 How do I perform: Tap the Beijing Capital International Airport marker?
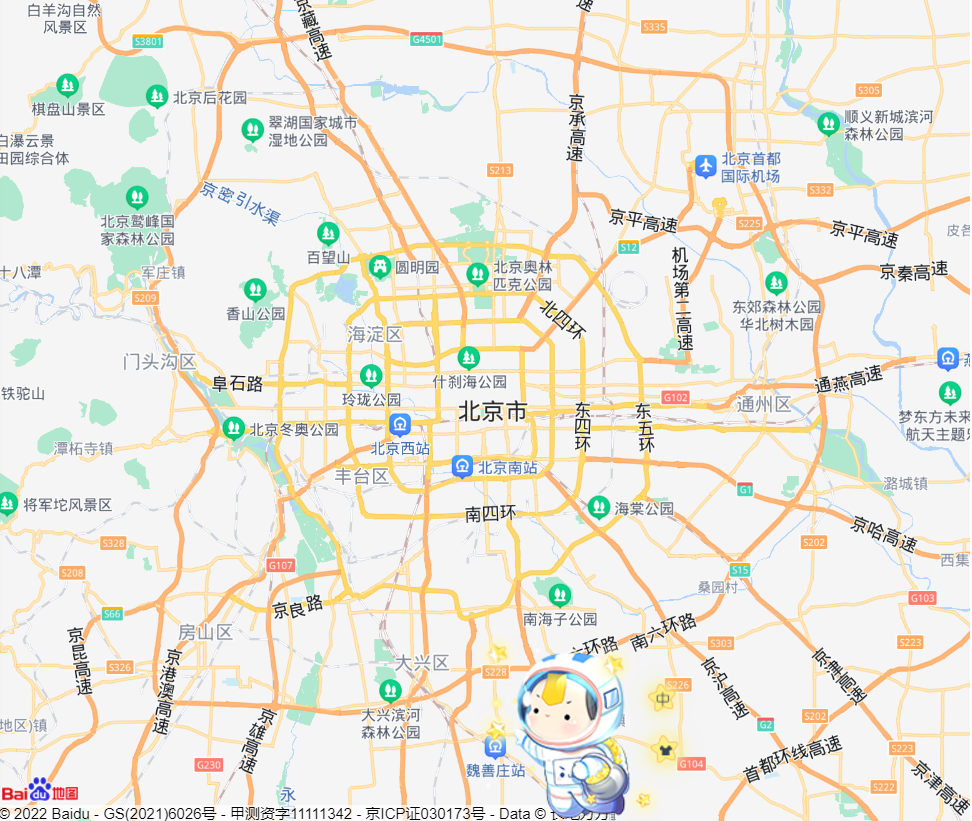tap(706, 164)
